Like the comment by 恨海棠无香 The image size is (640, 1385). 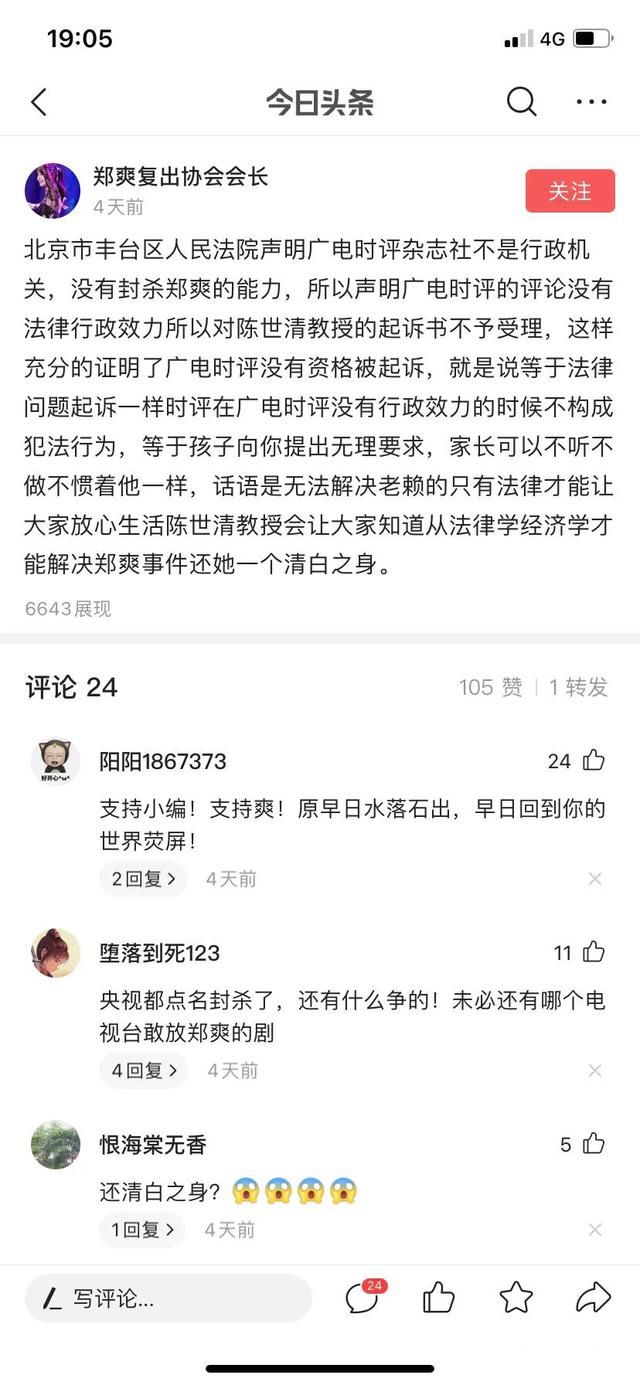[594, 1144]
